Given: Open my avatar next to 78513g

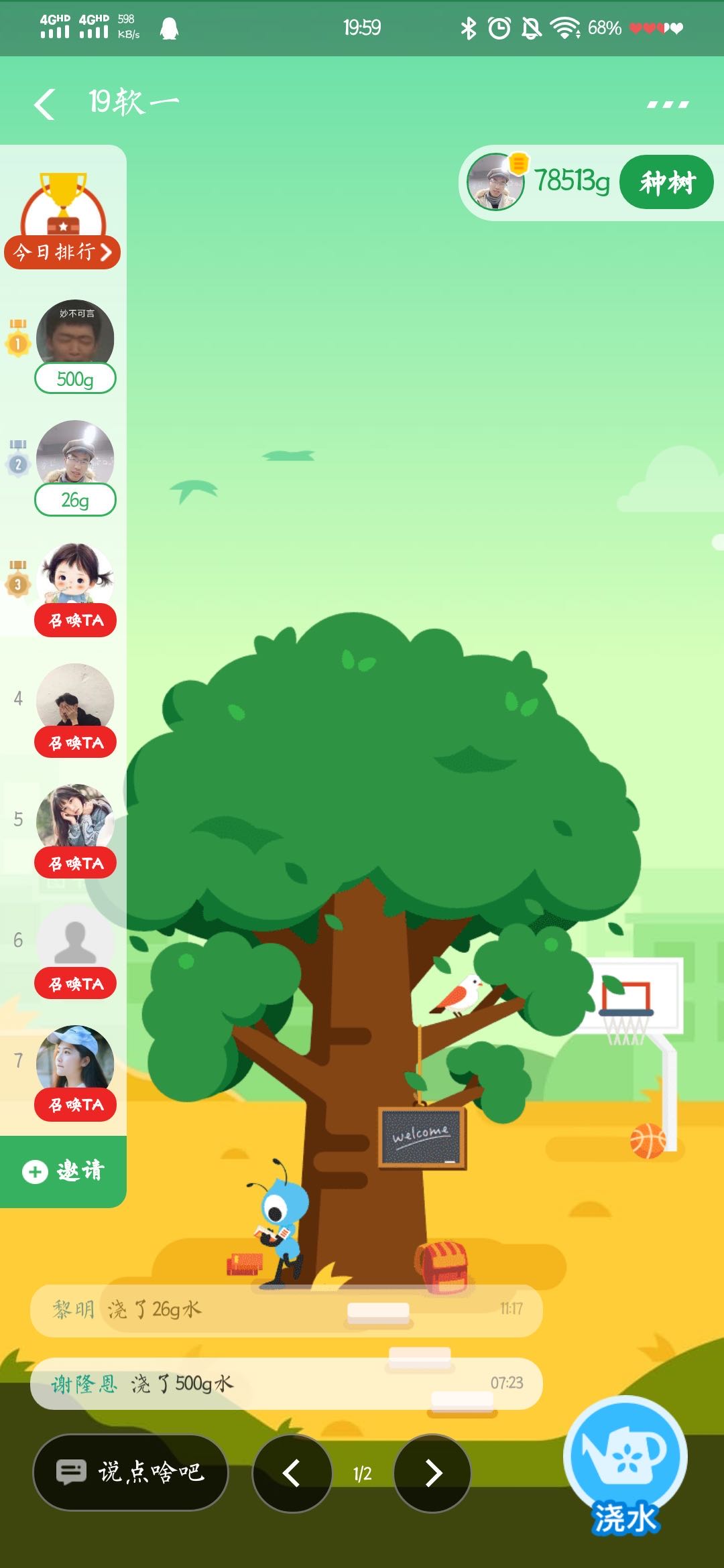Looking at the screenshot, I should (x=495, y=182).
